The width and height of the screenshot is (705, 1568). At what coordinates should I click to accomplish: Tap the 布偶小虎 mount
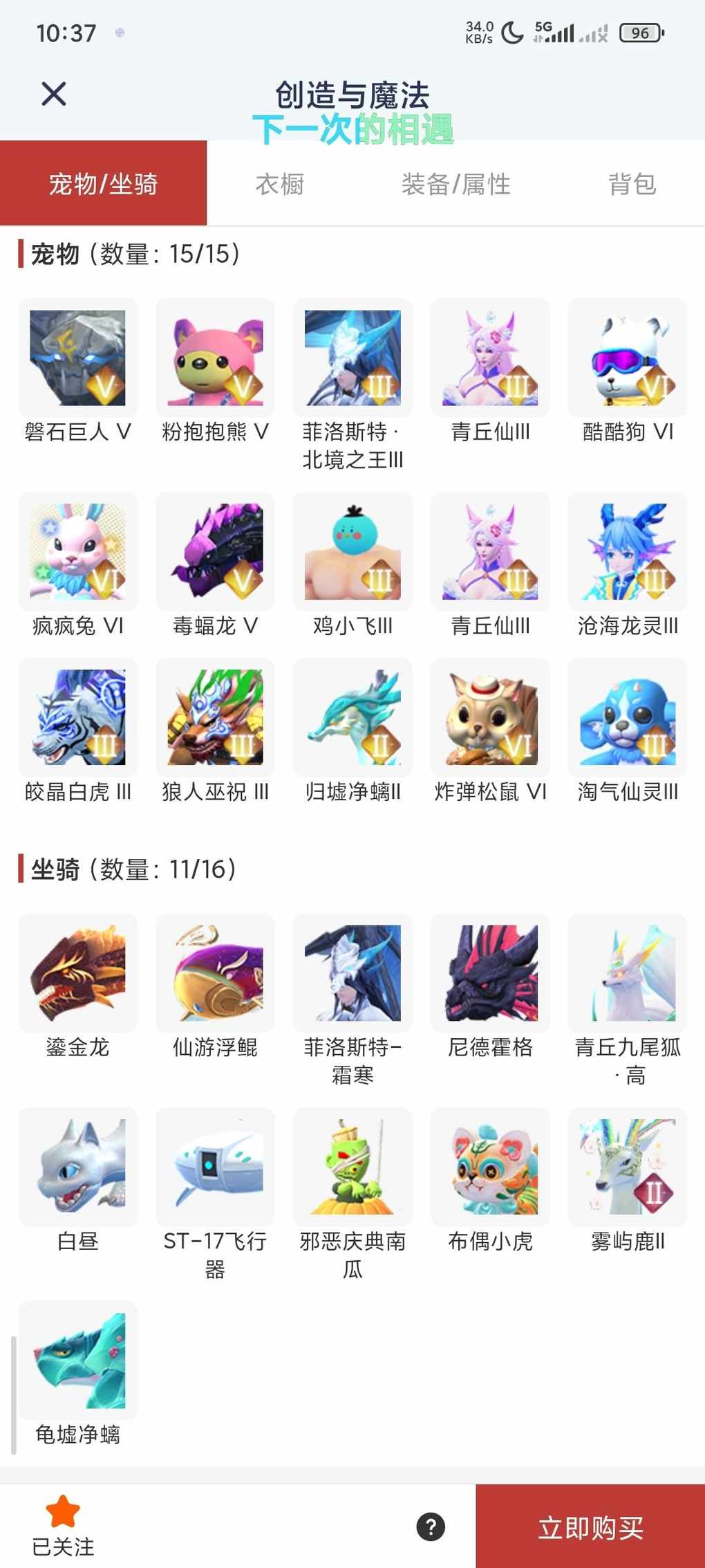click(490, 1167)
